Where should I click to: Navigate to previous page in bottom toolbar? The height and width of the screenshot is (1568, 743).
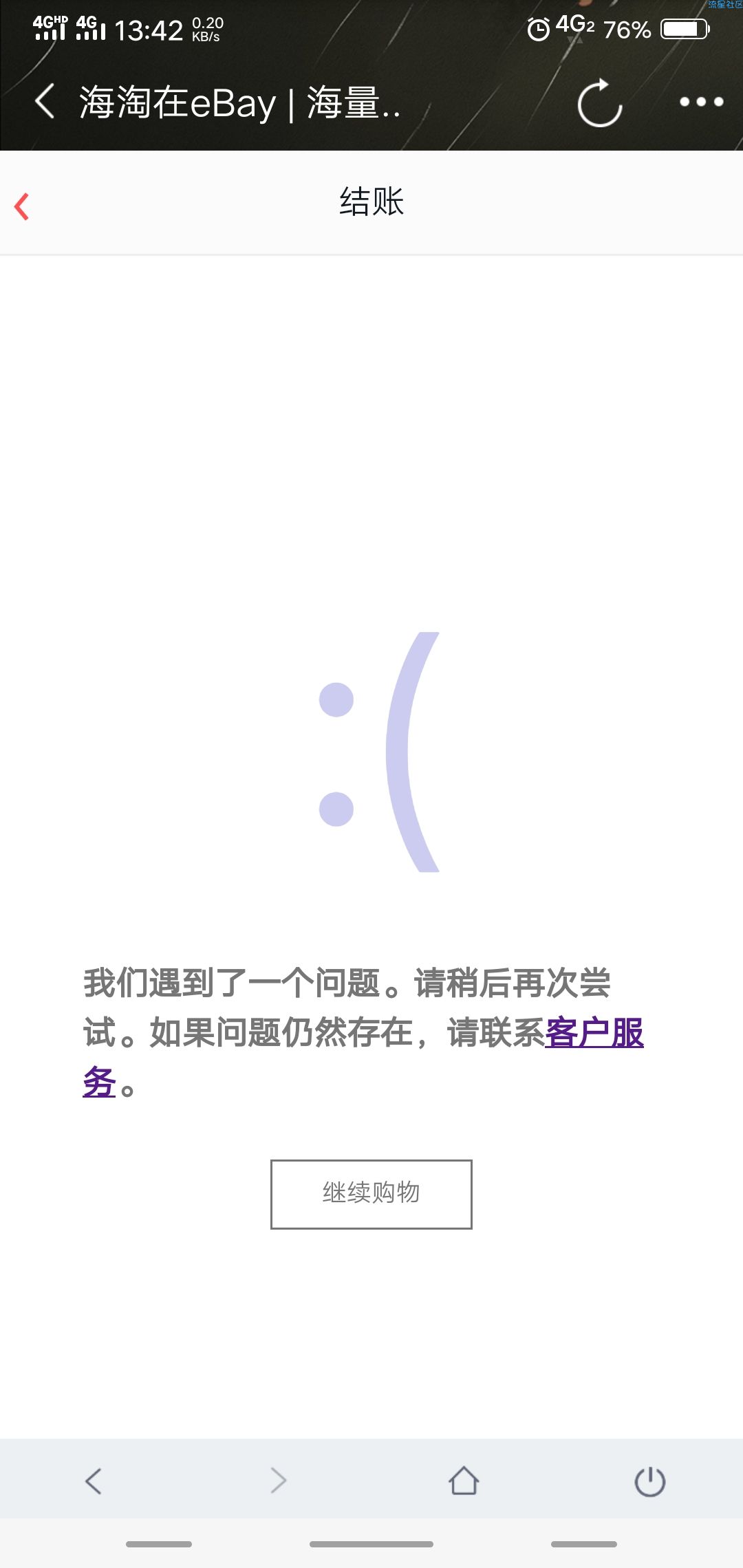pos(94,1481)
